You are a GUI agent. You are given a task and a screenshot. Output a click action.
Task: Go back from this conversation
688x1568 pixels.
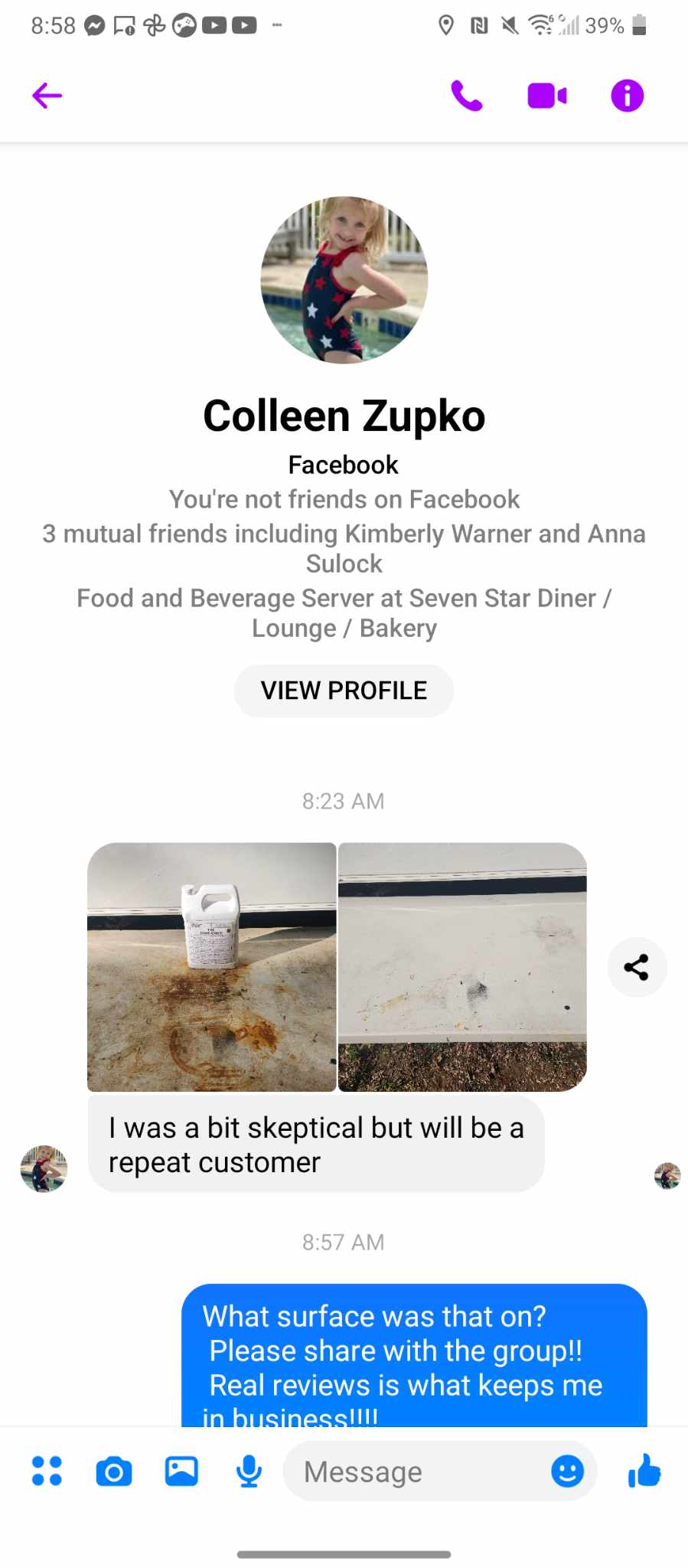47,96
